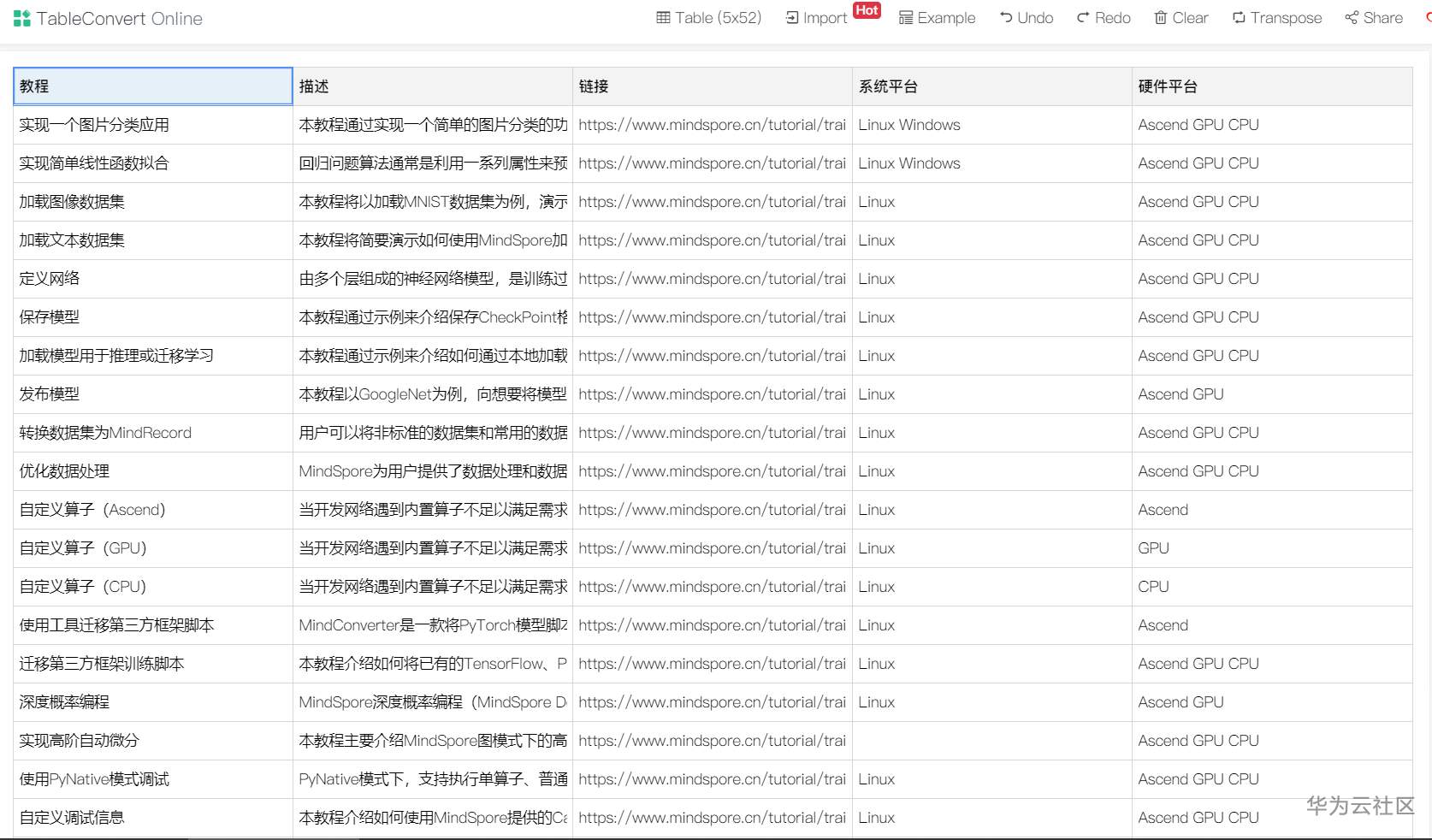Redo the reverted edit
This screenshot has height=840, width=1432.
tap(1104, 18)
